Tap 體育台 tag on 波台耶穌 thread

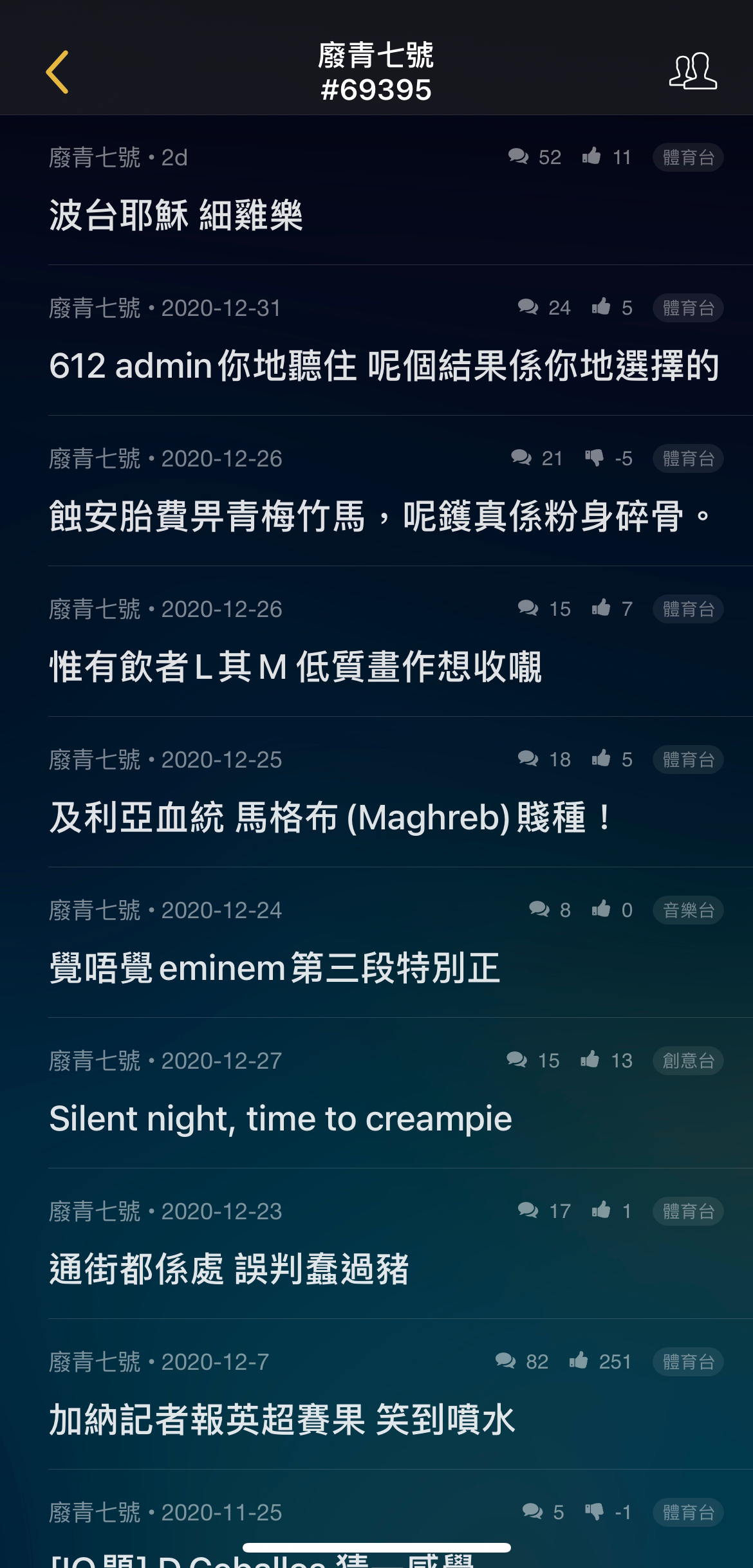coord(688,157)
